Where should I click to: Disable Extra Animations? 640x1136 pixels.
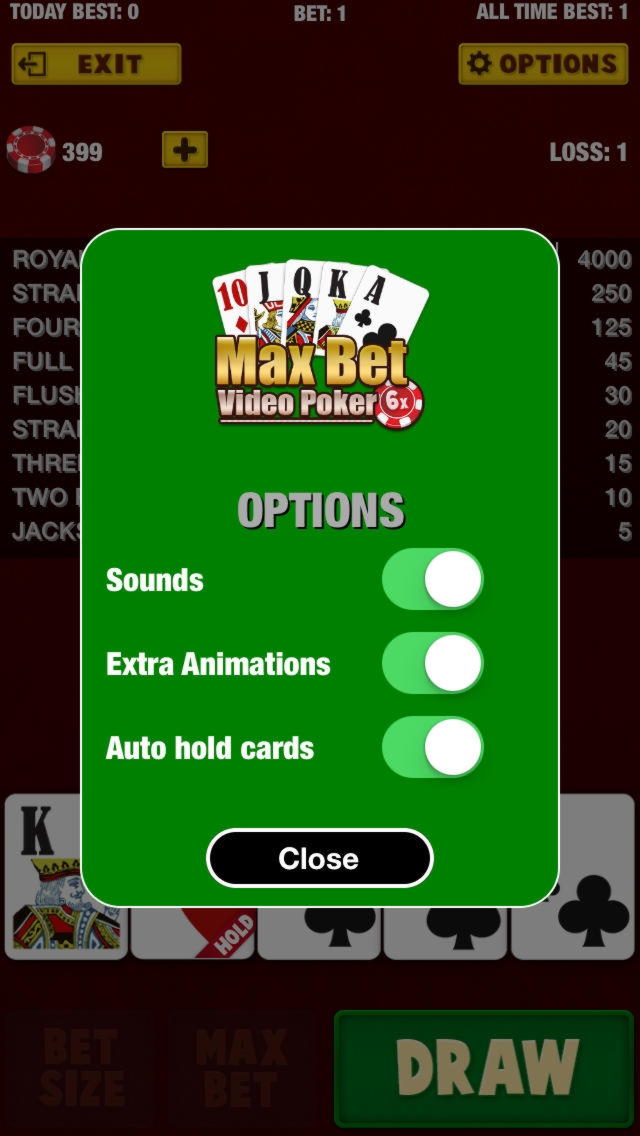432,664
